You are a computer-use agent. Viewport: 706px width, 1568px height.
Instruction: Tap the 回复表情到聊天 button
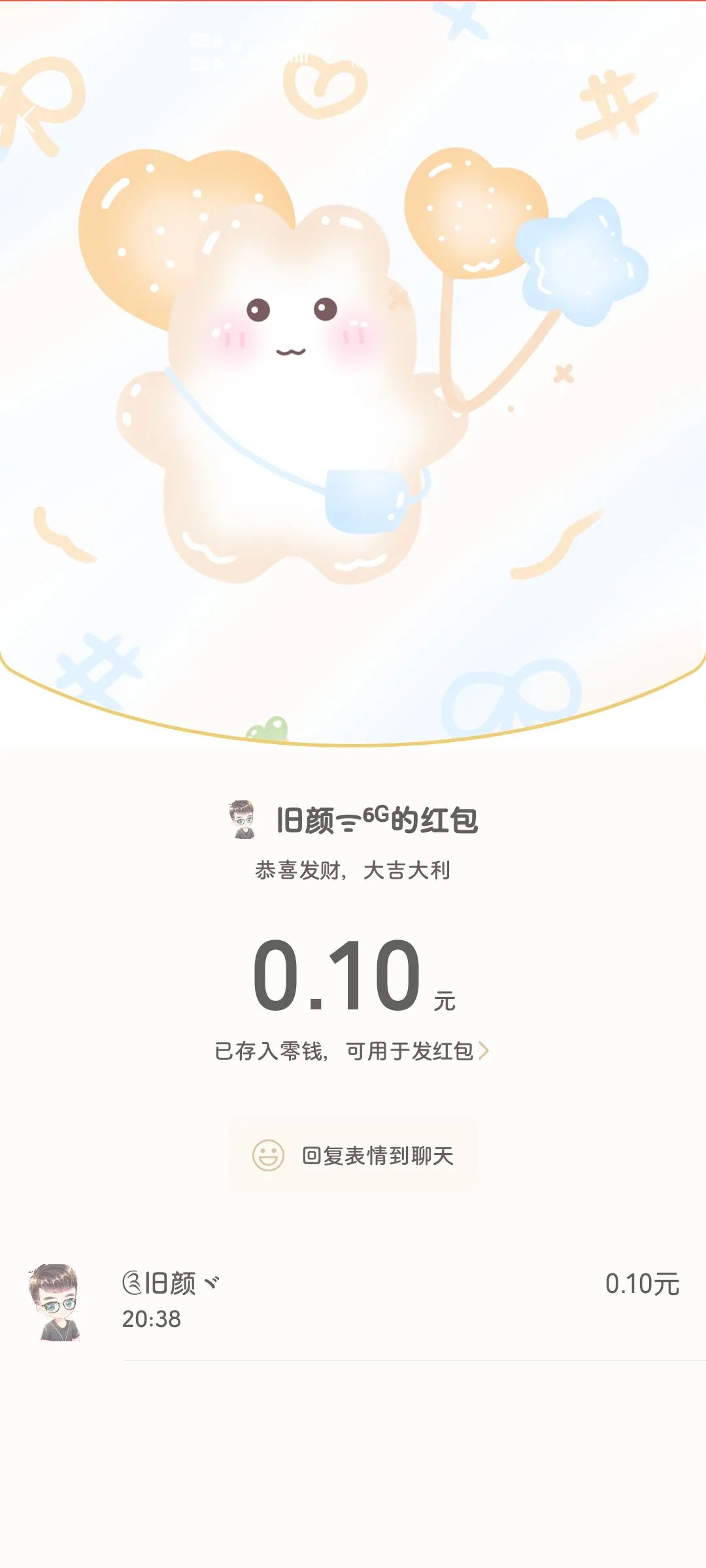(x=353, y=1155)
